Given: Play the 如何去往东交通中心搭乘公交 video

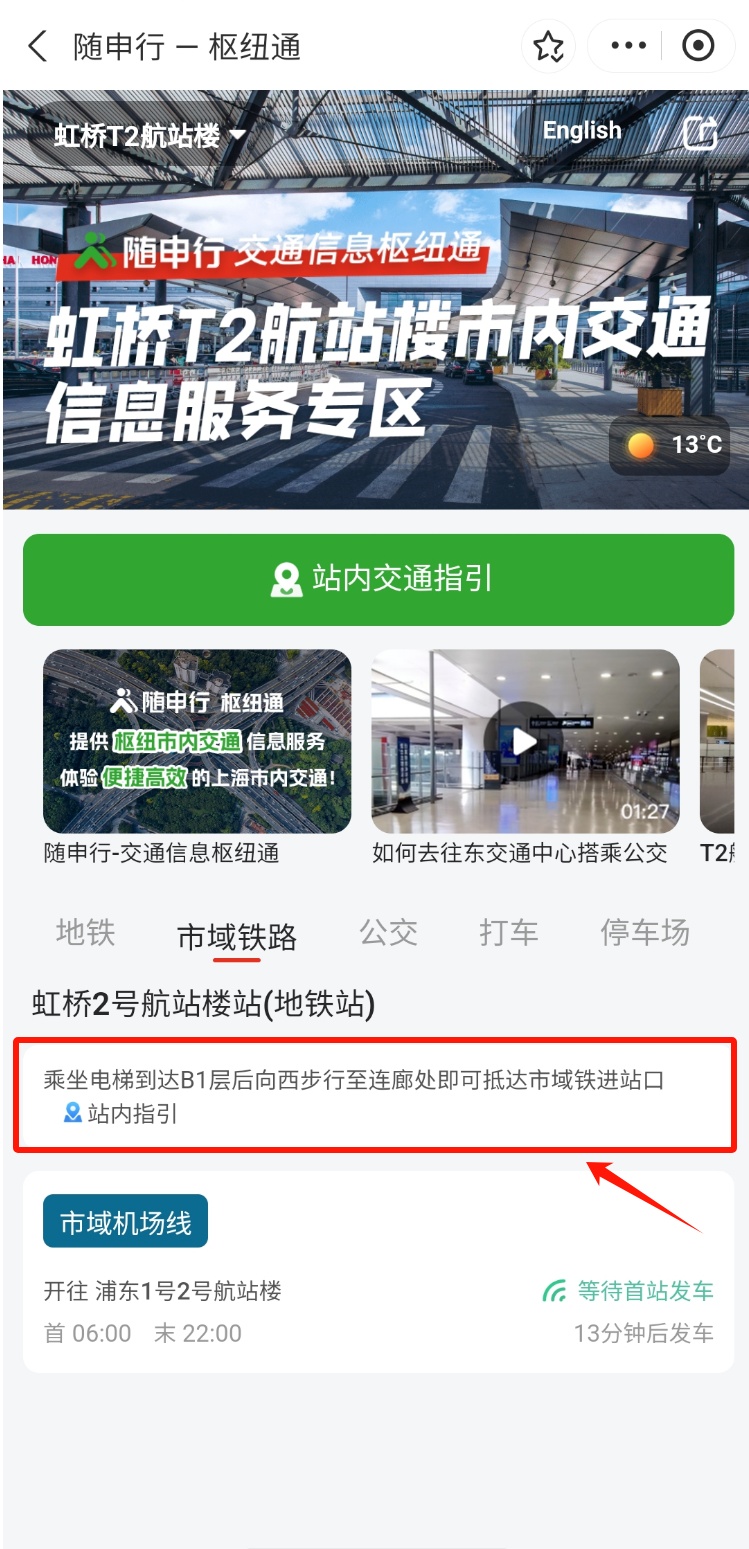Looking at the screenshot, I should point(524,741).
